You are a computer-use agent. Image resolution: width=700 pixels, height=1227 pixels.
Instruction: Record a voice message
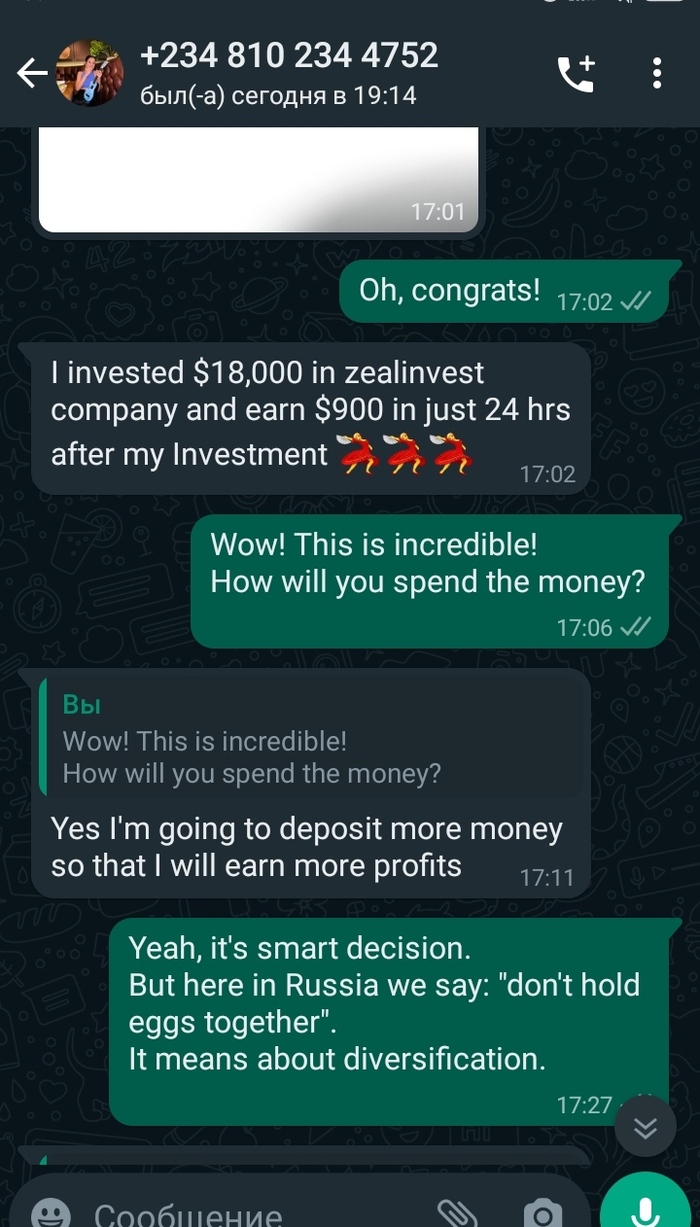(x=646, y=1205)
